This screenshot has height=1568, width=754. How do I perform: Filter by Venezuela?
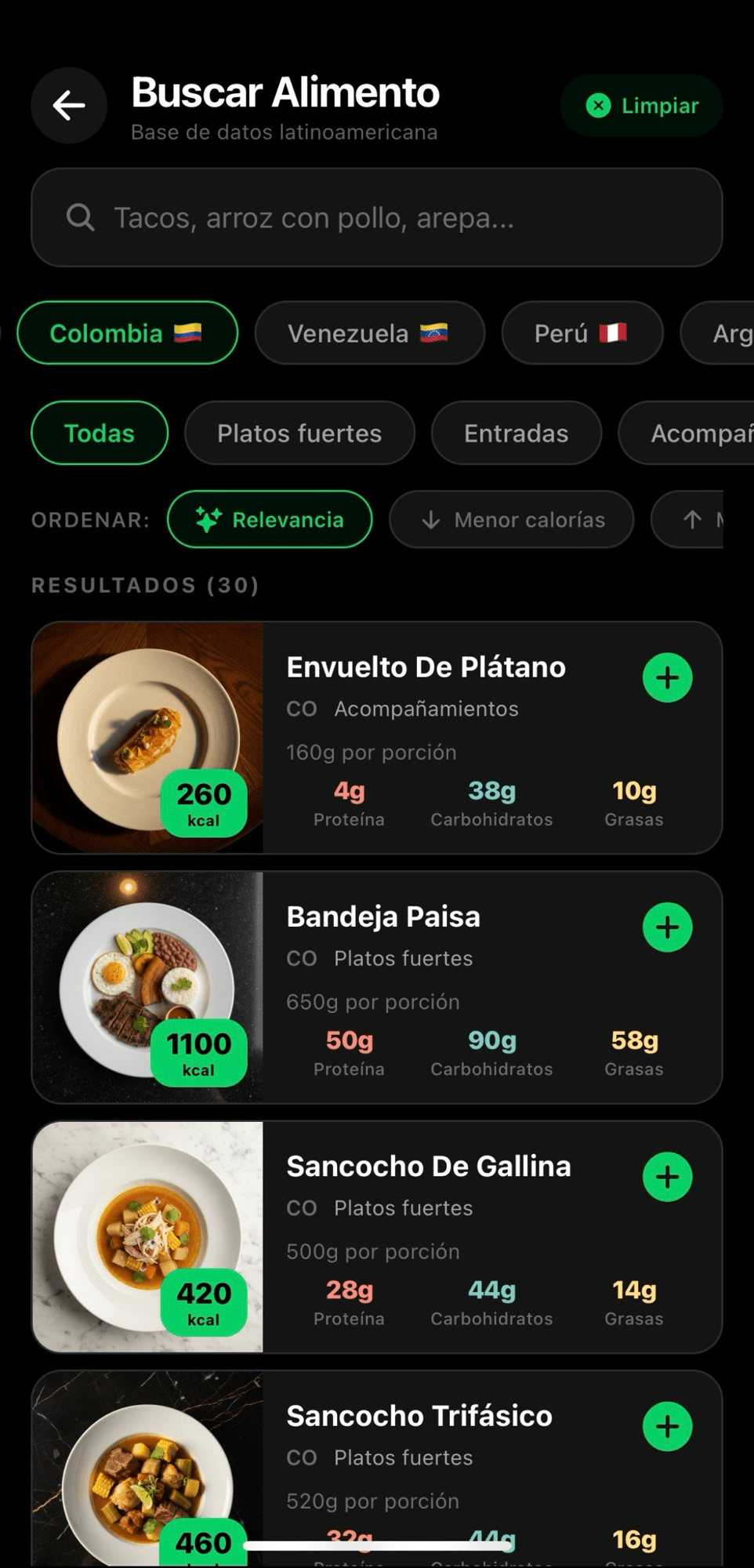tap(369, 333)
